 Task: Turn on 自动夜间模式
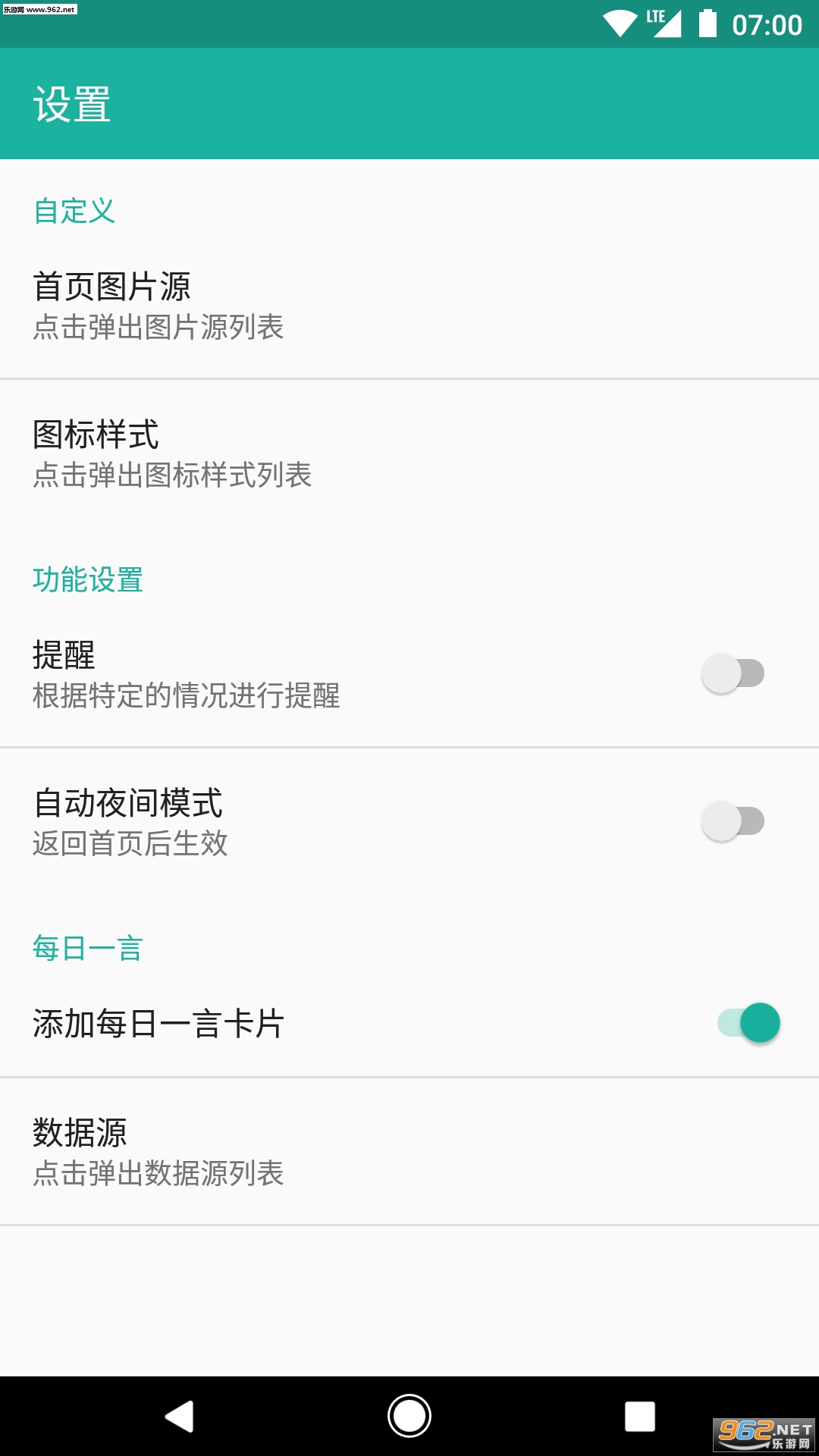[x=733, y=821]
